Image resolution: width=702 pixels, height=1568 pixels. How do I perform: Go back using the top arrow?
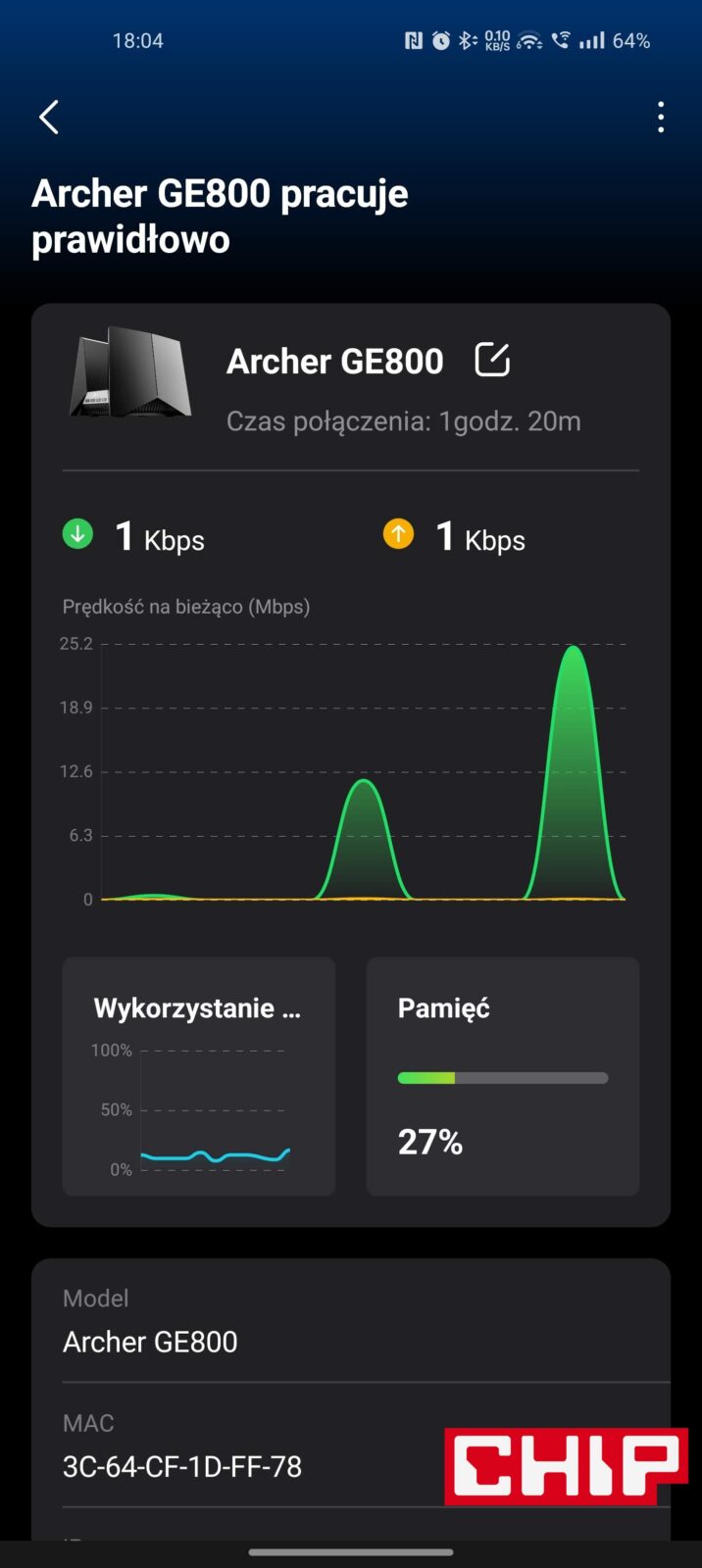tap(49, 118)
